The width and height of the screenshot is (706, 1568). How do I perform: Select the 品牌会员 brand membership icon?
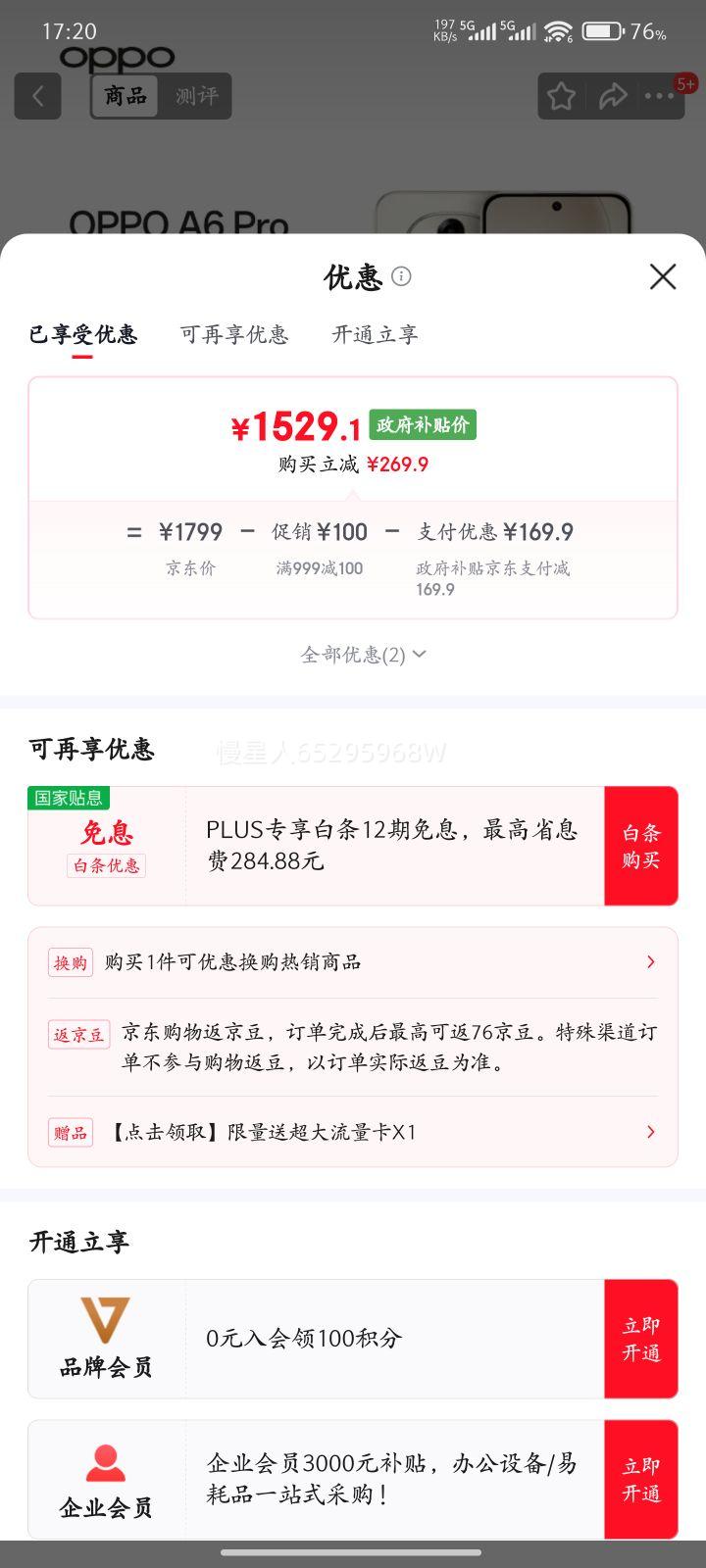click(106, 1318)
